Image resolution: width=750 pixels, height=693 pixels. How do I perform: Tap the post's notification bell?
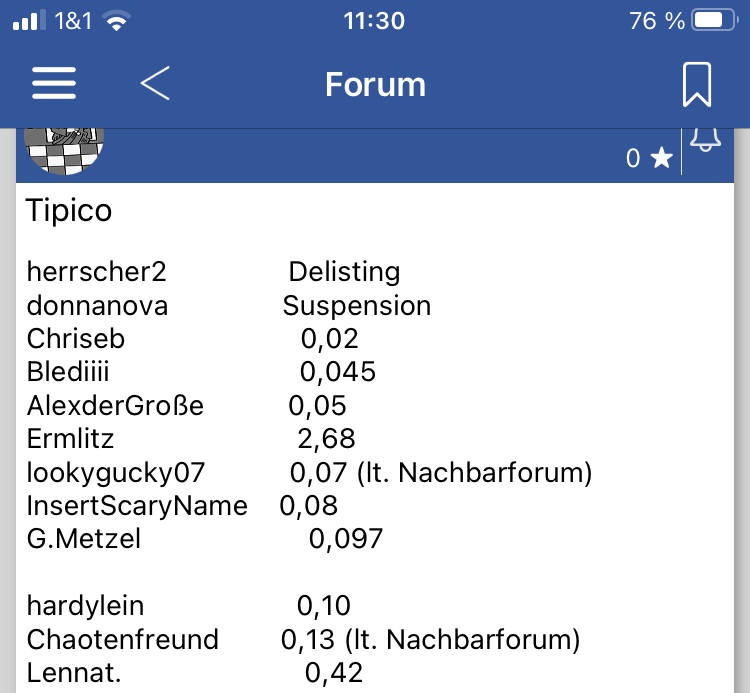[x=706, y=142]
